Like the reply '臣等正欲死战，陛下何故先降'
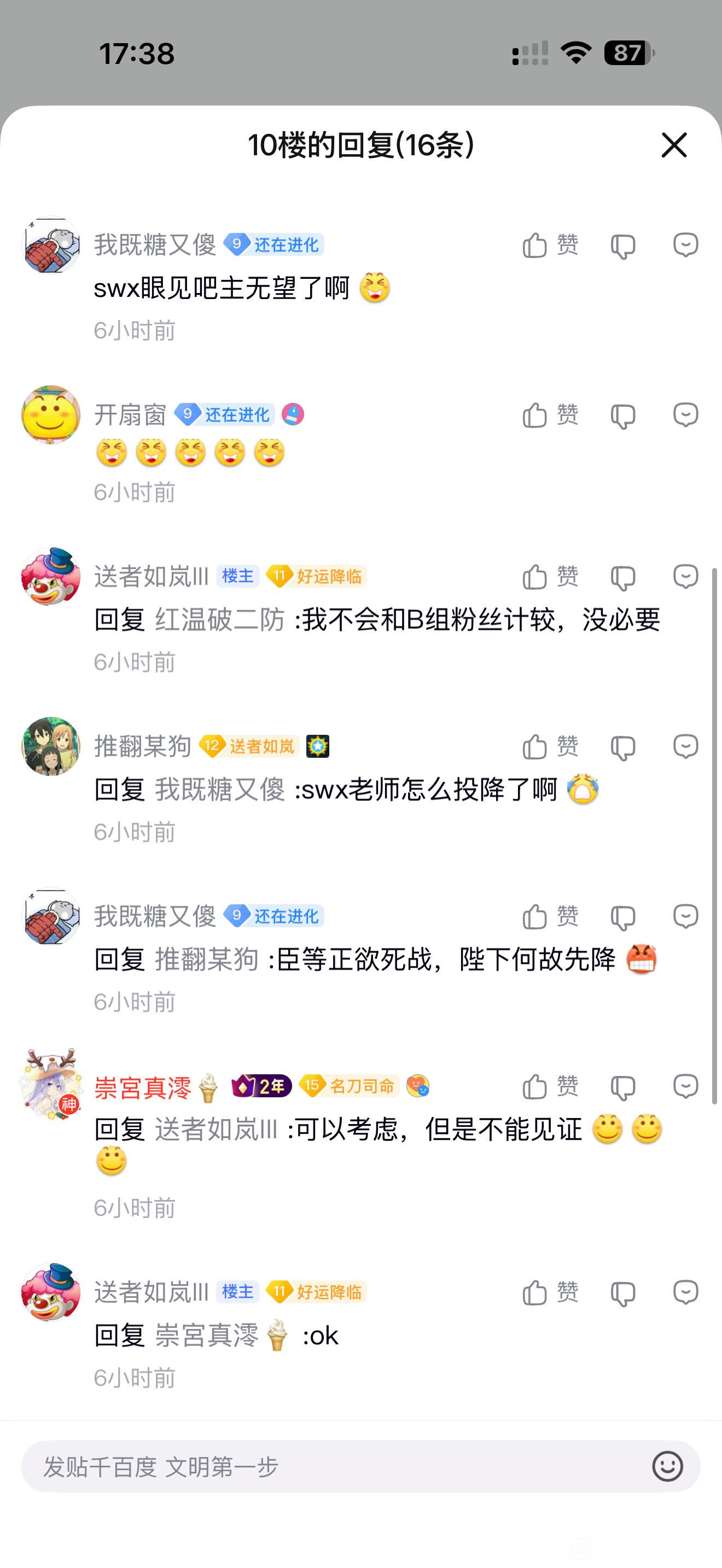This screenshot has width=722, height=1568. (549, 917)
